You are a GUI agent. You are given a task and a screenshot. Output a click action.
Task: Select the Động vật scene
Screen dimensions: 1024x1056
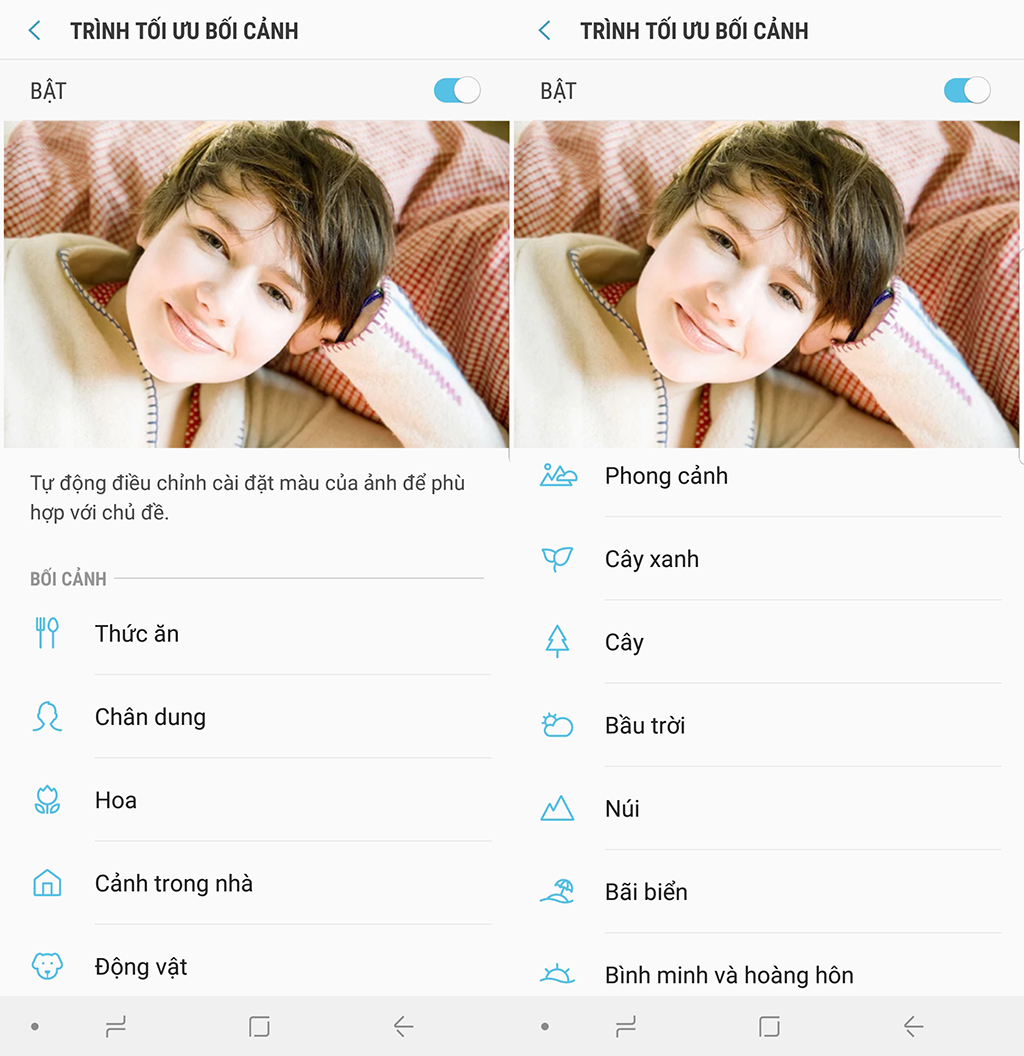click(141, 967)
